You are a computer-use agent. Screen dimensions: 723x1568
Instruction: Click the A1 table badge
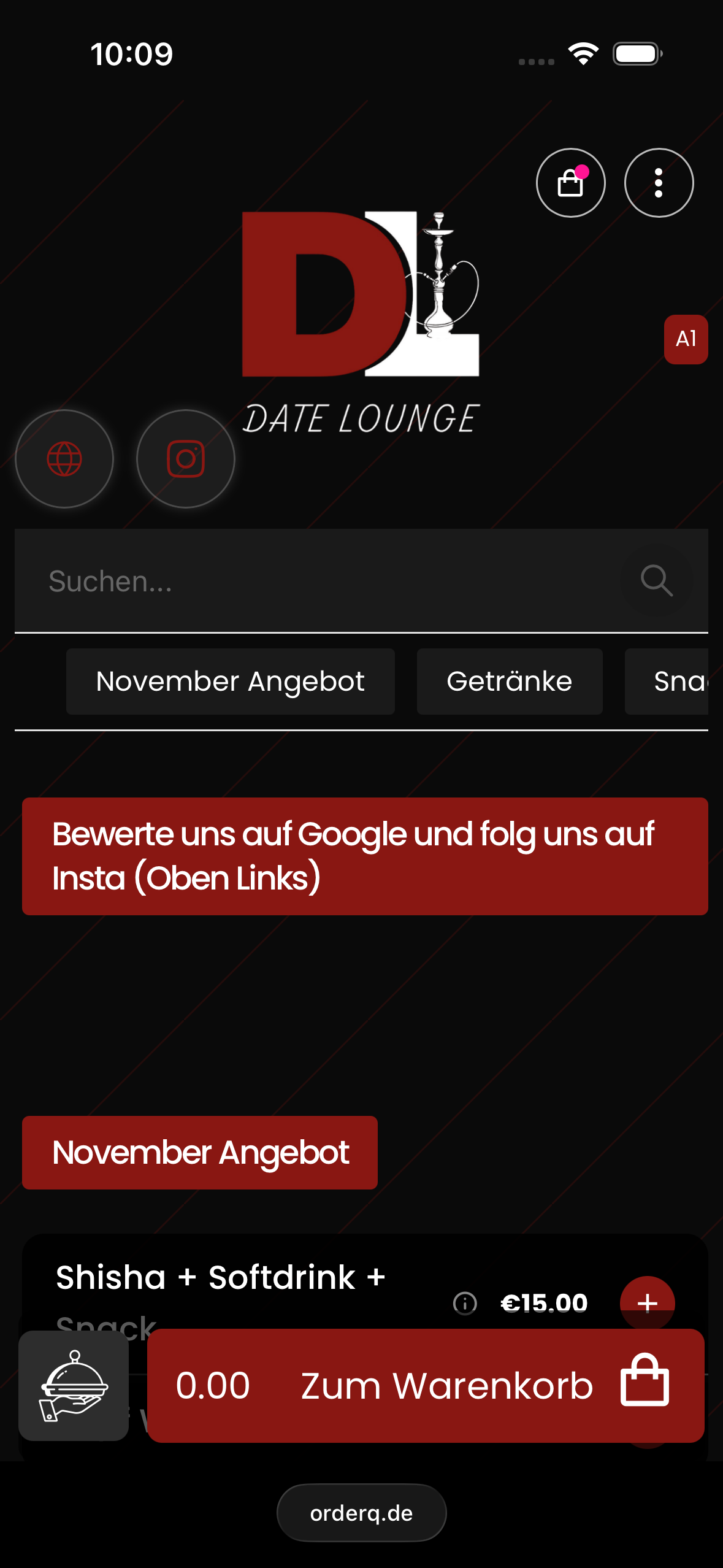point(686,339)
